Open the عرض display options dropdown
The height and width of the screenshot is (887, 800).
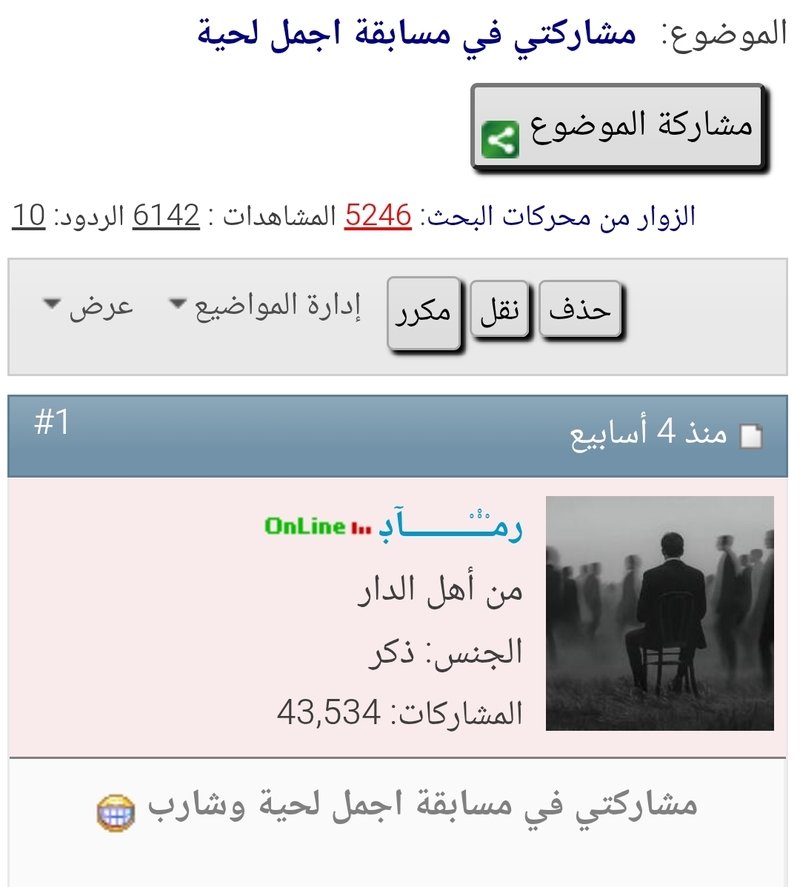[88, 306]
